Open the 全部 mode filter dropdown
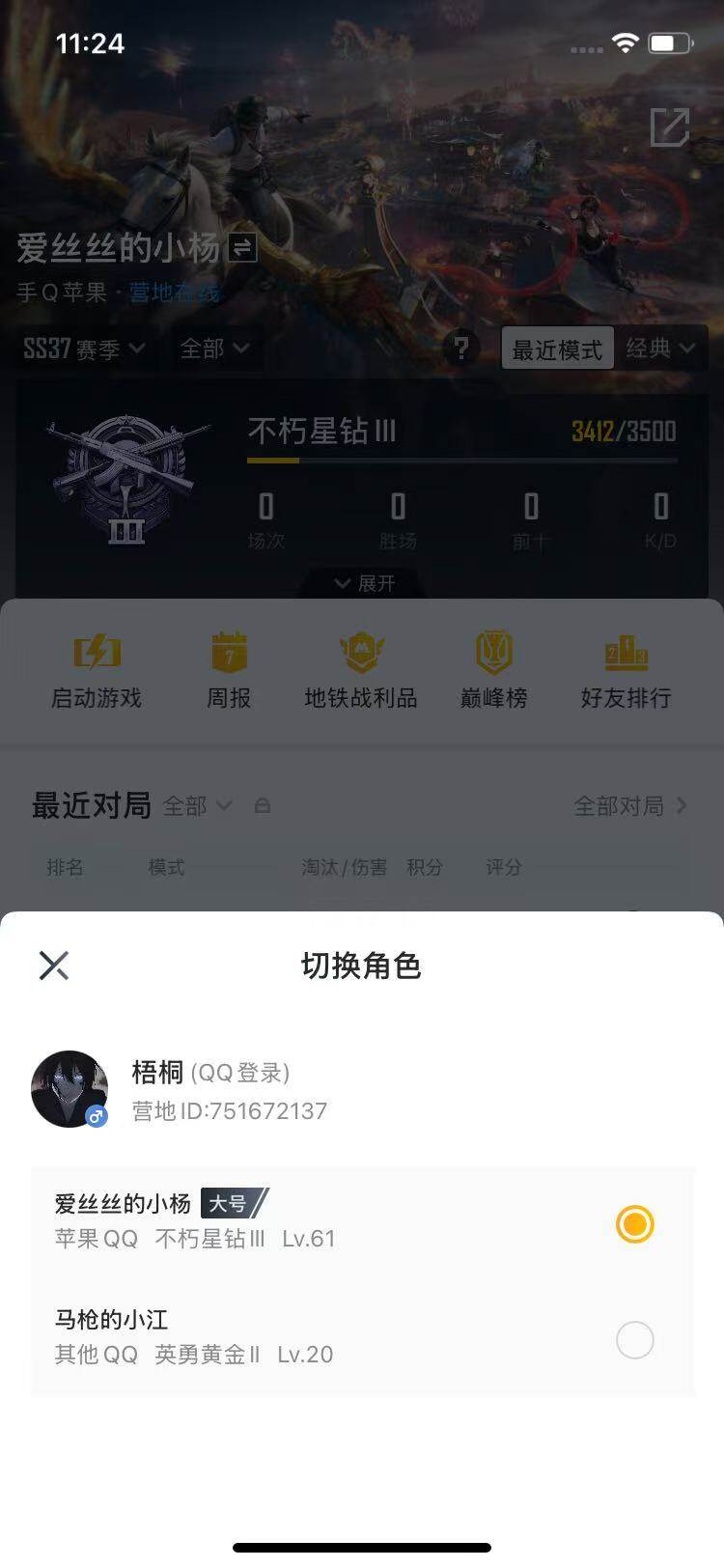Image resolution: width=724 pixels, height=1568 pixels. (x=214, y=350)
